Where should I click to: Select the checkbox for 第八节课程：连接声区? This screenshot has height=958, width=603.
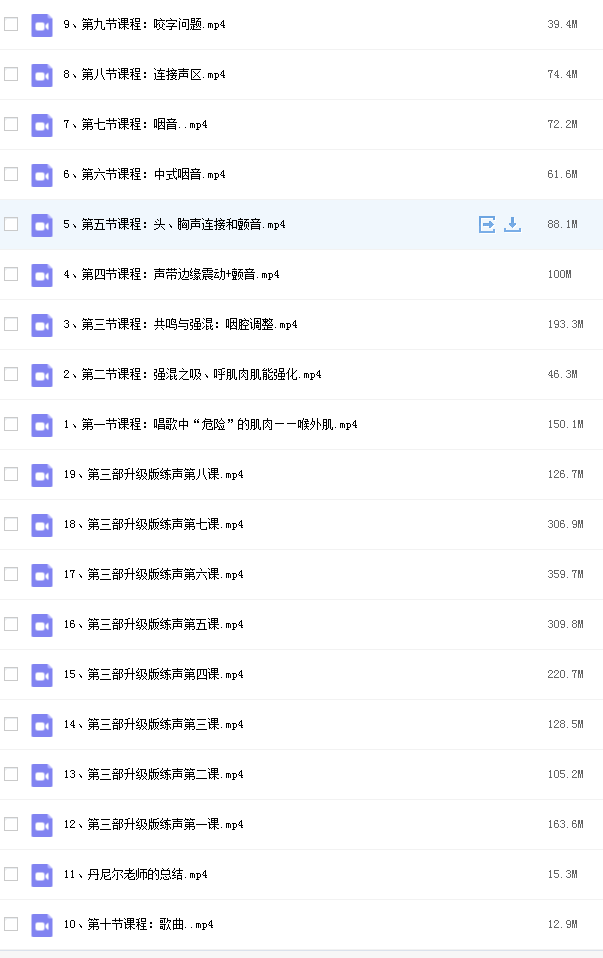(11, 74)
